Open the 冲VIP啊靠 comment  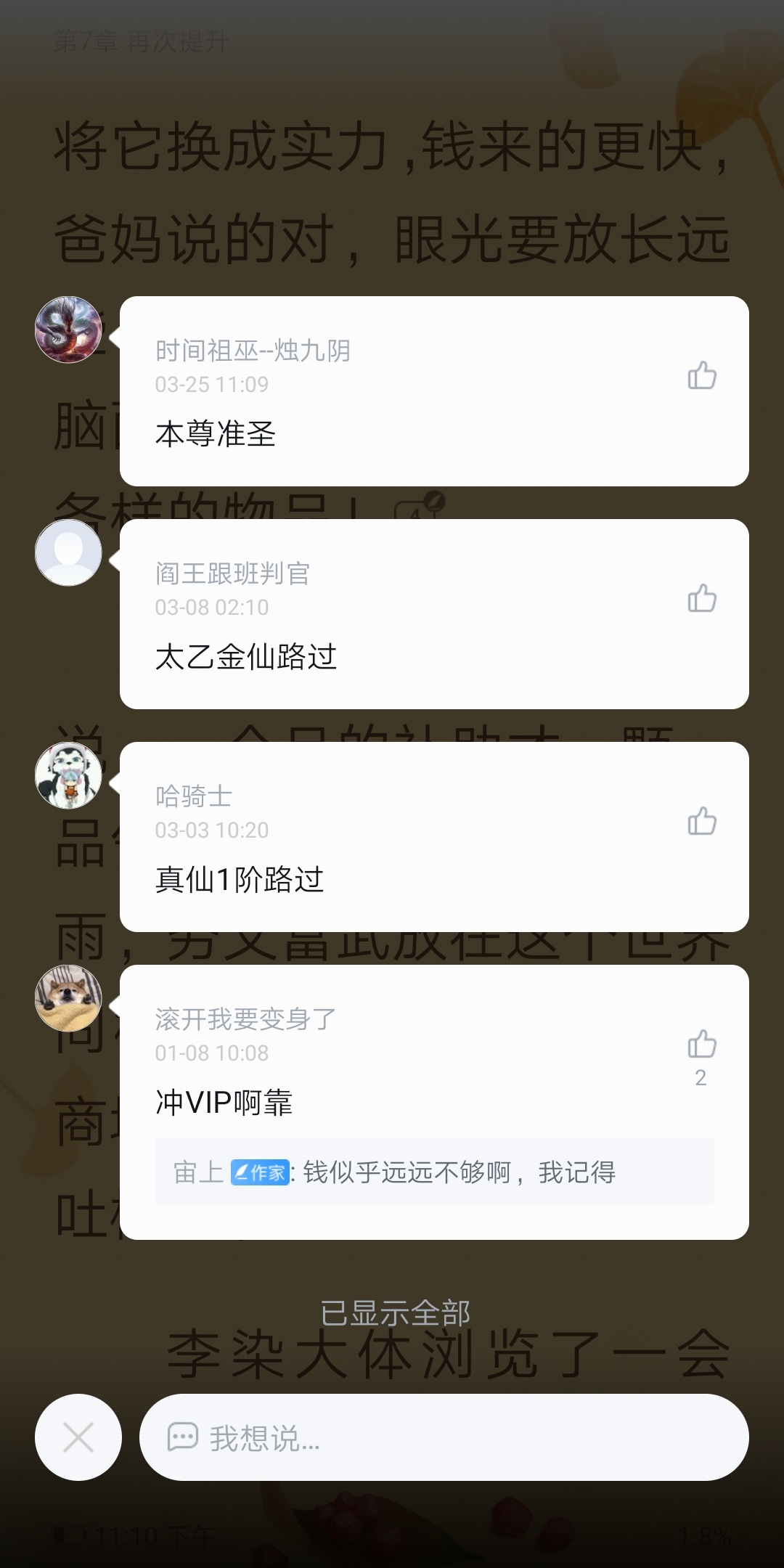coord(224,1102)
